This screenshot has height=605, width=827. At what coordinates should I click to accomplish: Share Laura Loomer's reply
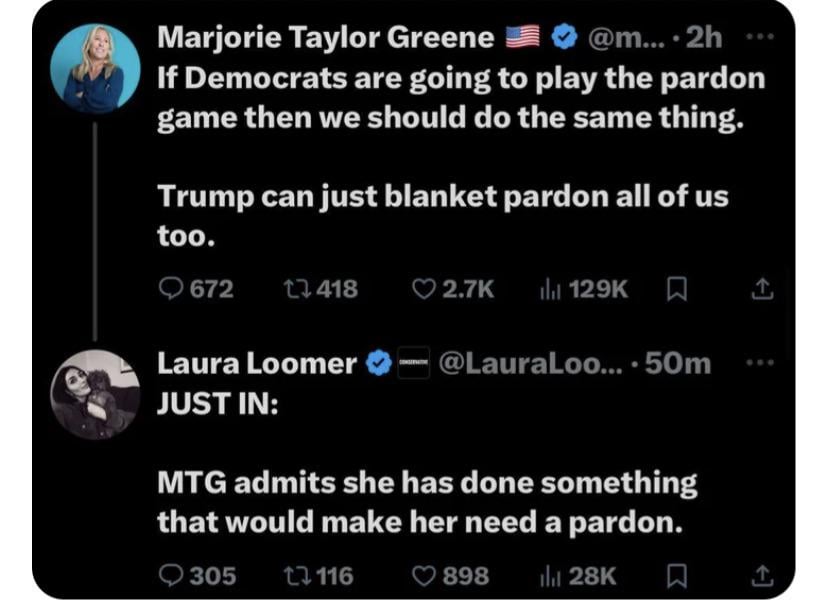[x=762, y=575]
